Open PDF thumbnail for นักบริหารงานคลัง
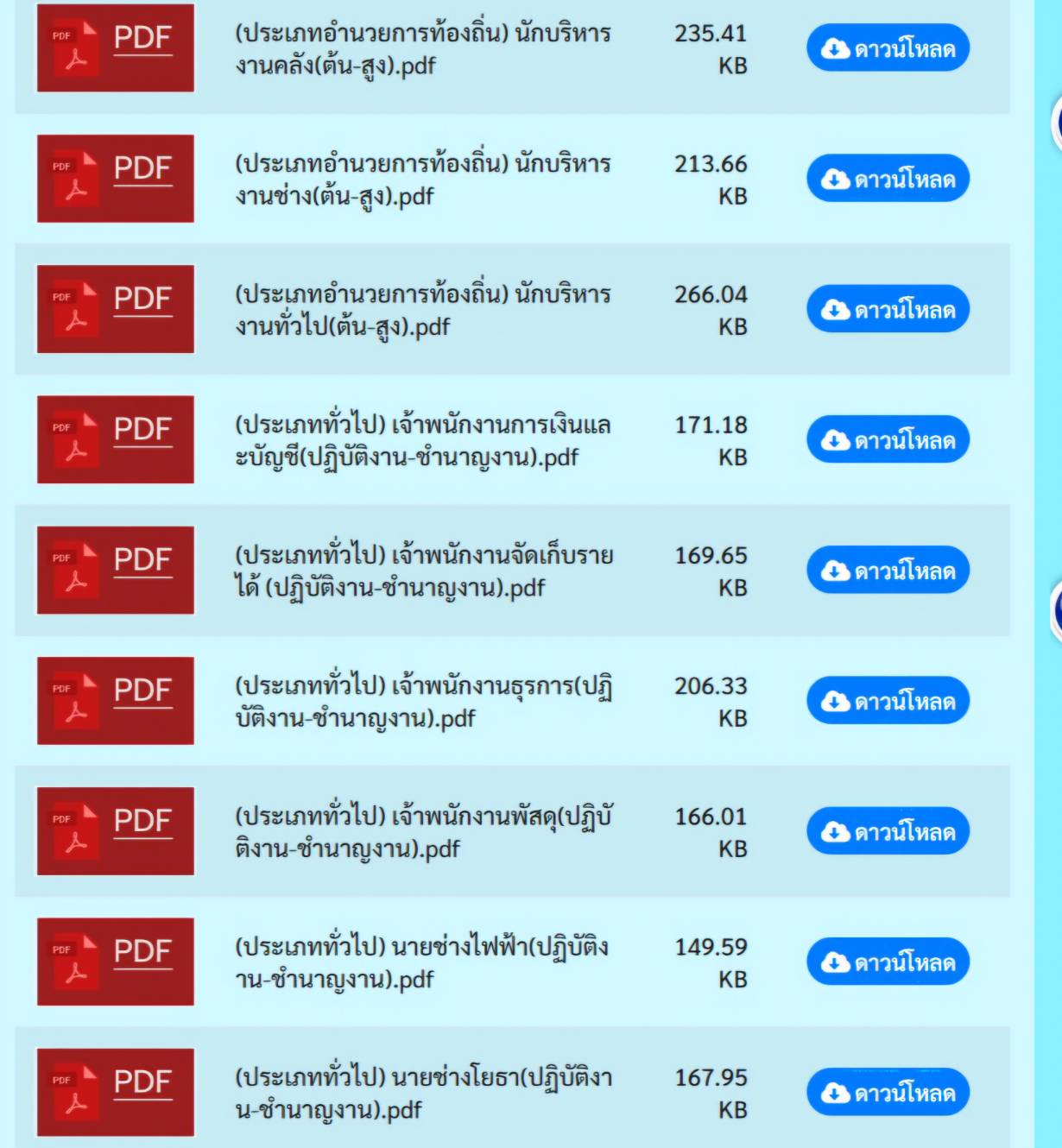 (115, 47)
